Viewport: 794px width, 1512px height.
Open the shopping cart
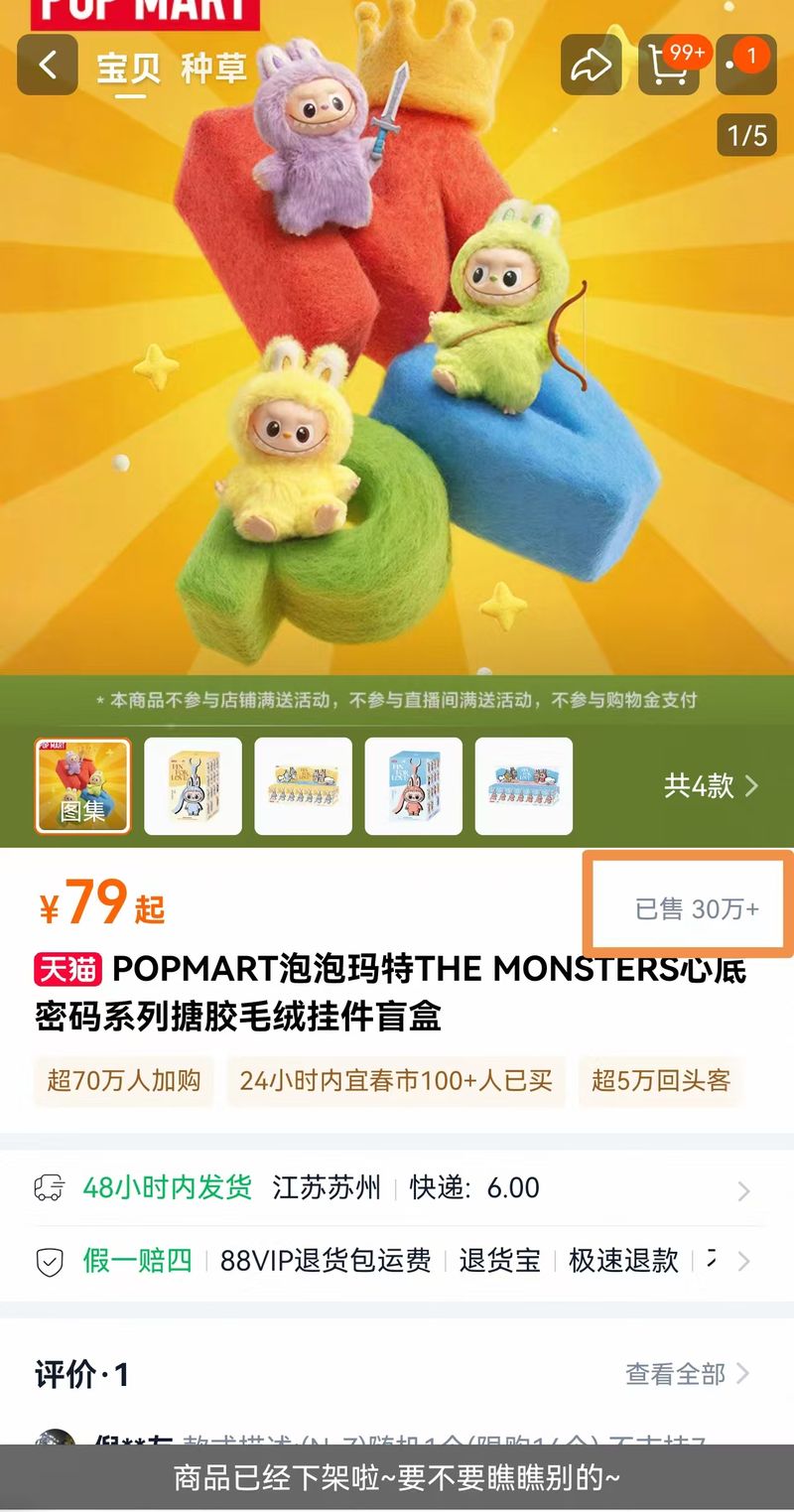click(669, 65)
